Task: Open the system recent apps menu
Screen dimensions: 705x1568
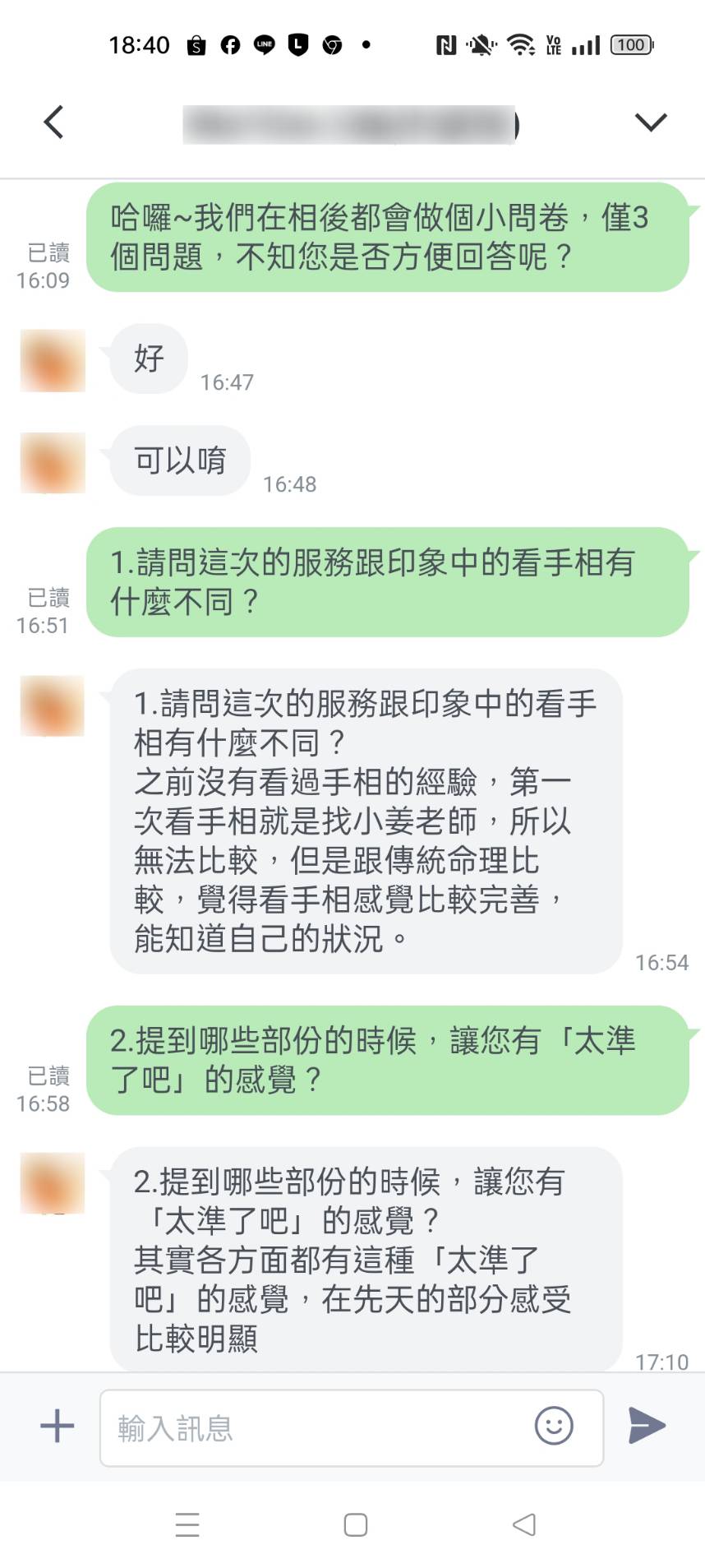Action: pos(187,1525)
